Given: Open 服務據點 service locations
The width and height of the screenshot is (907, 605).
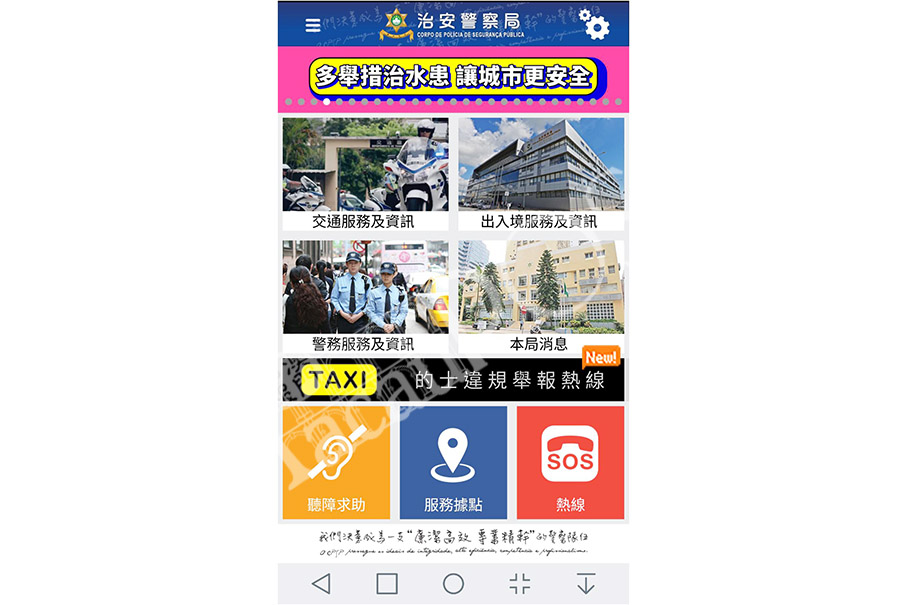Looking at the screenshot, I should click(453, 462).
